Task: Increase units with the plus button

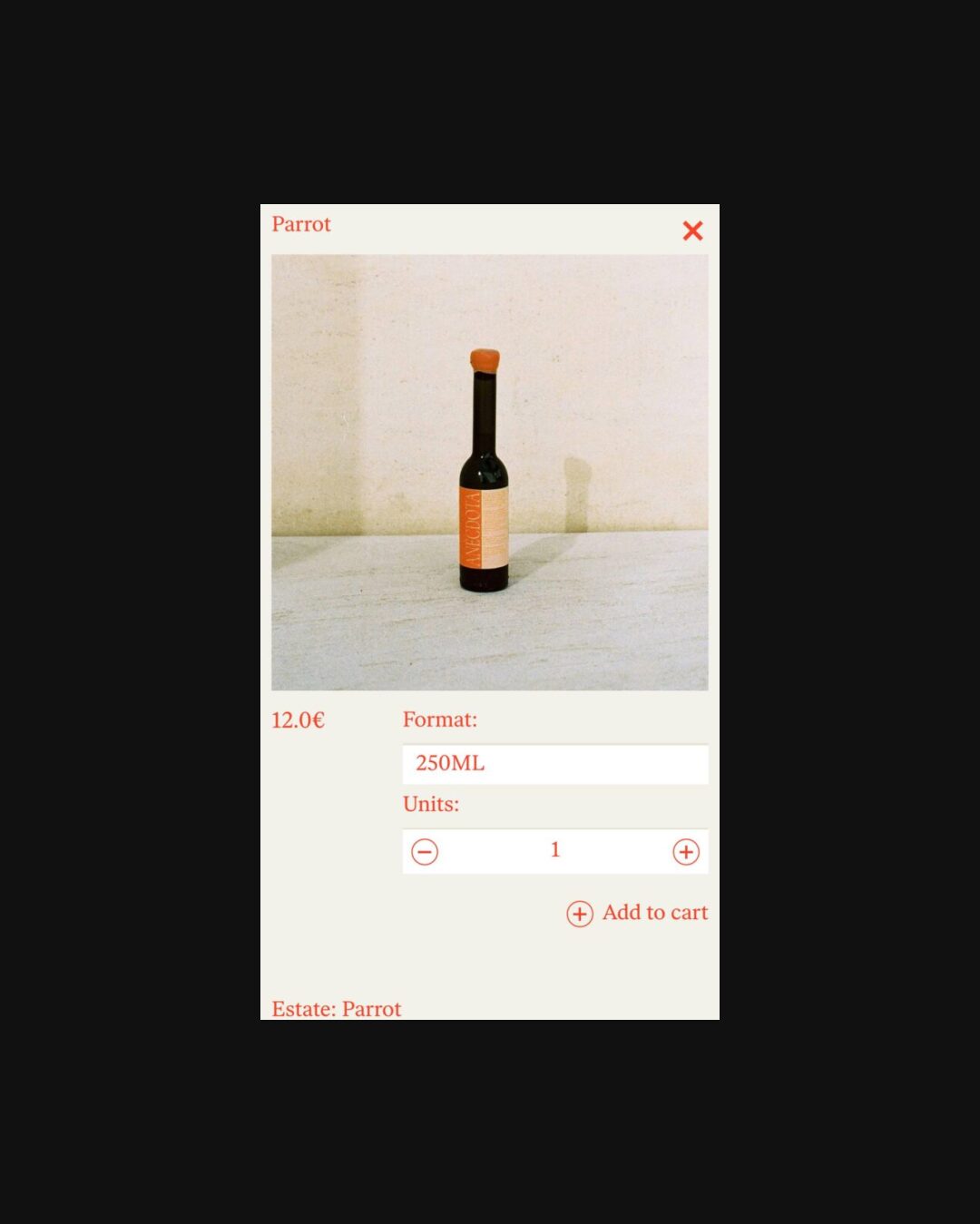Action: click(686, 852)
